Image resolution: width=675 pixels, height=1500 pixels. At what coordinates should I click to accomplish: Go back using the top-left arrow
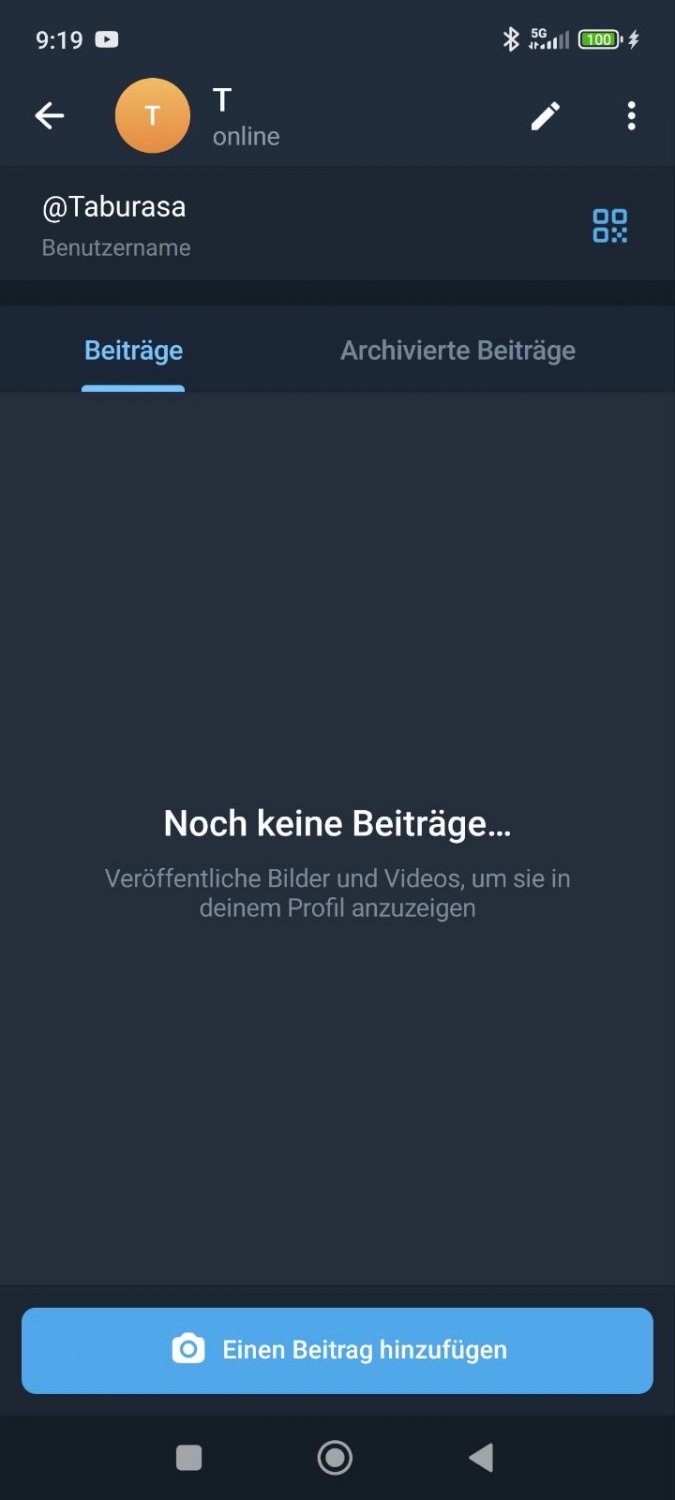click(x=50, y=116)
